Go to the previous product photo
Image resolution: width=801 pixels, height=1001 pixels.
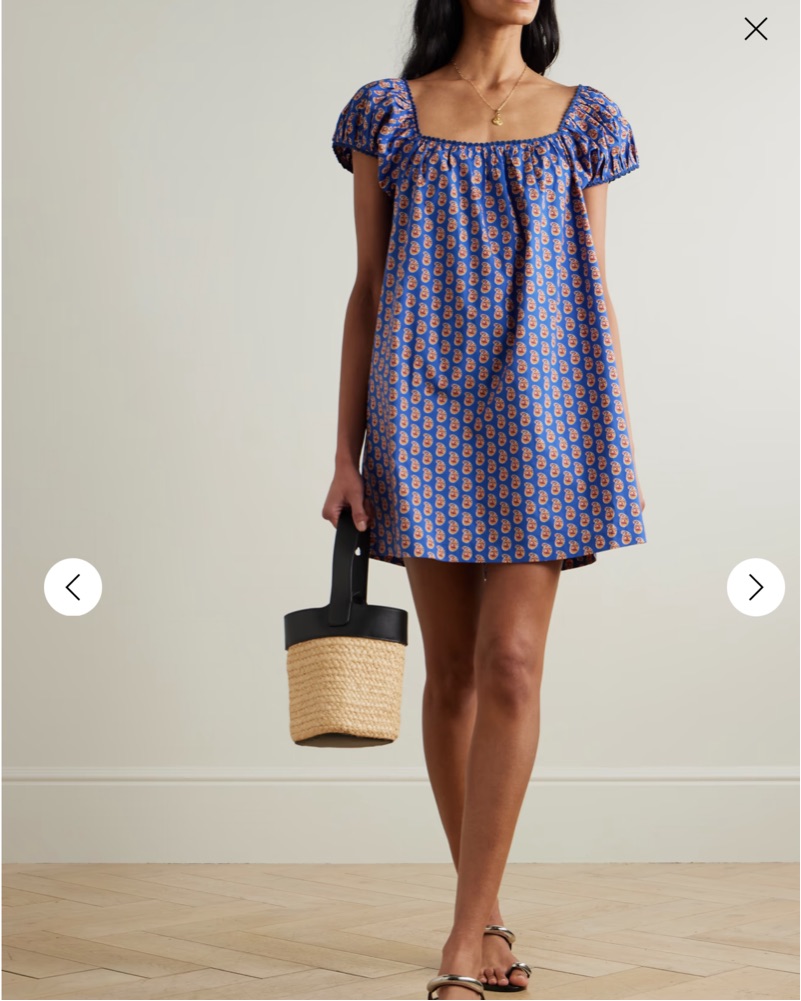pos(73,587)
